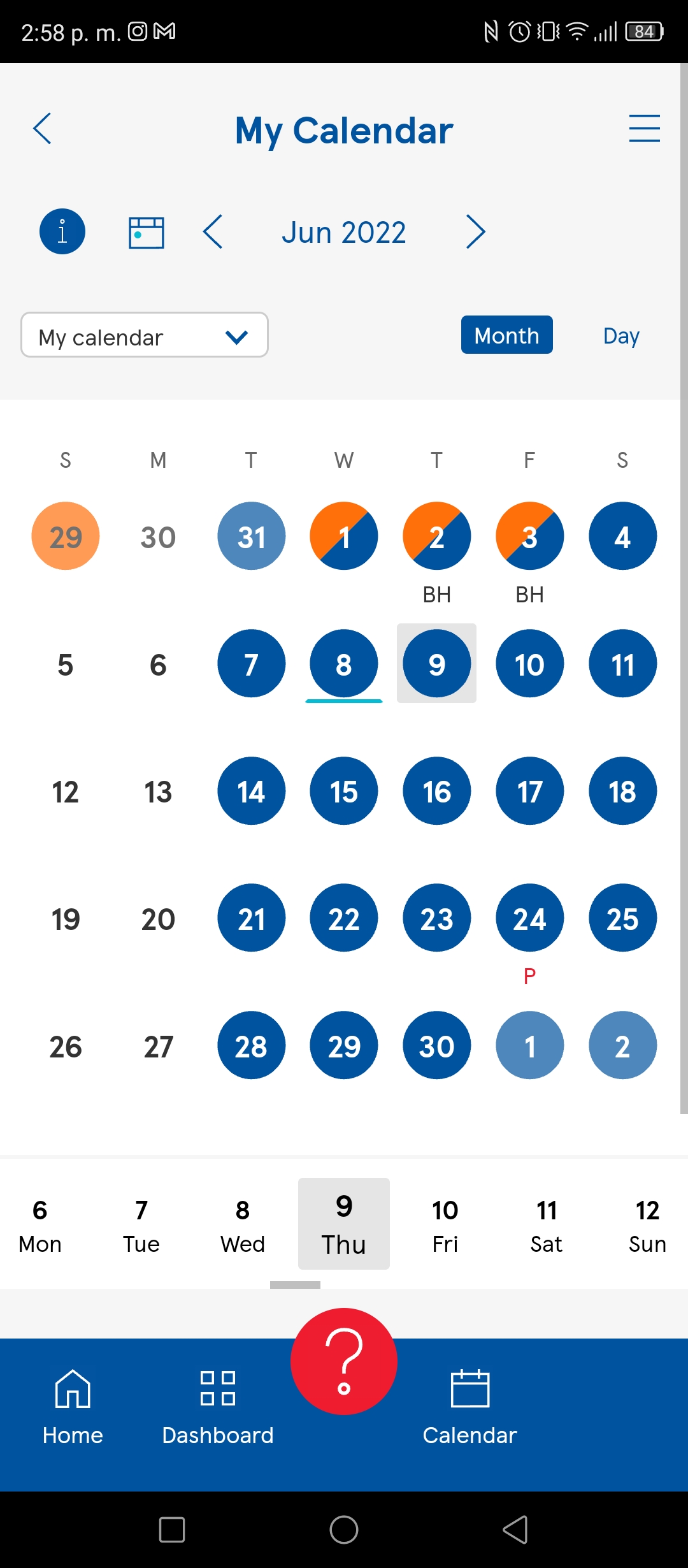
Task: Select June 10 on the calendar
Action: 529,664
